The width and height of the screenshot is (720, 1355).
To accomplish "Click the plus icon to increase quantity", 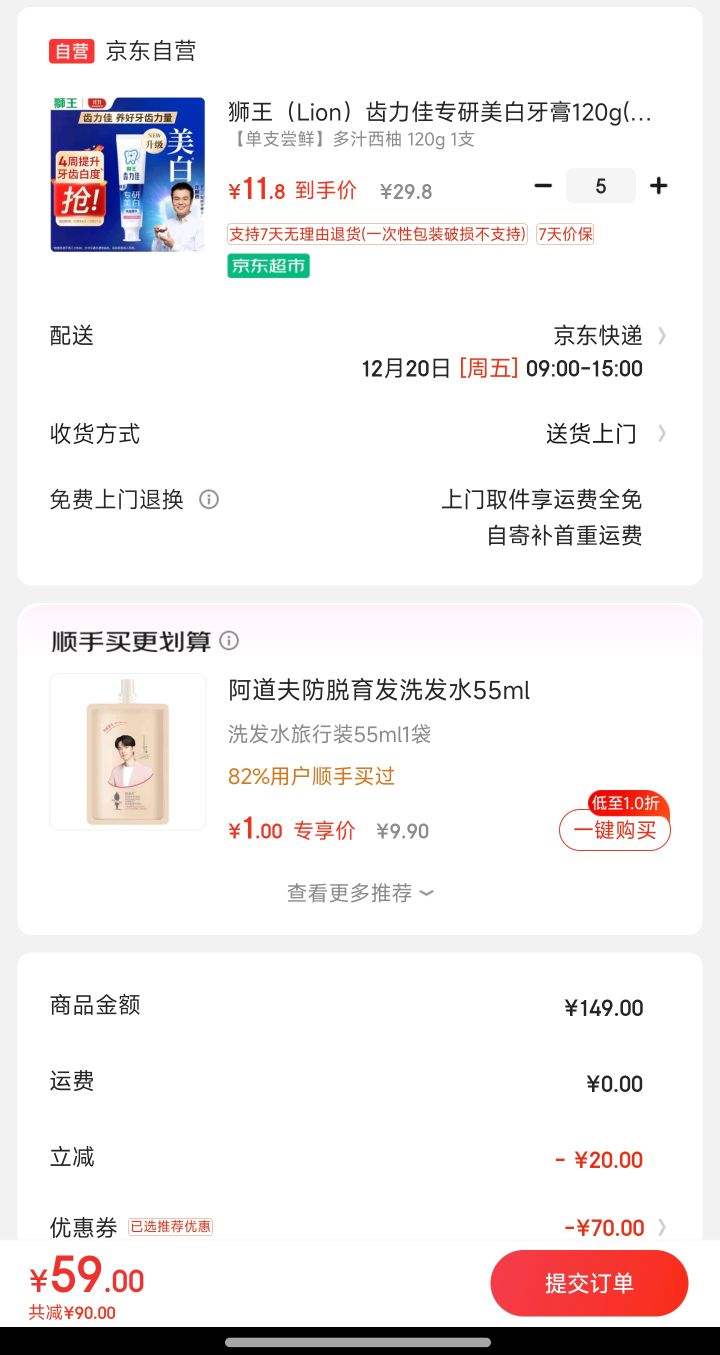I will pyautogui.click(x=659, y=186).
